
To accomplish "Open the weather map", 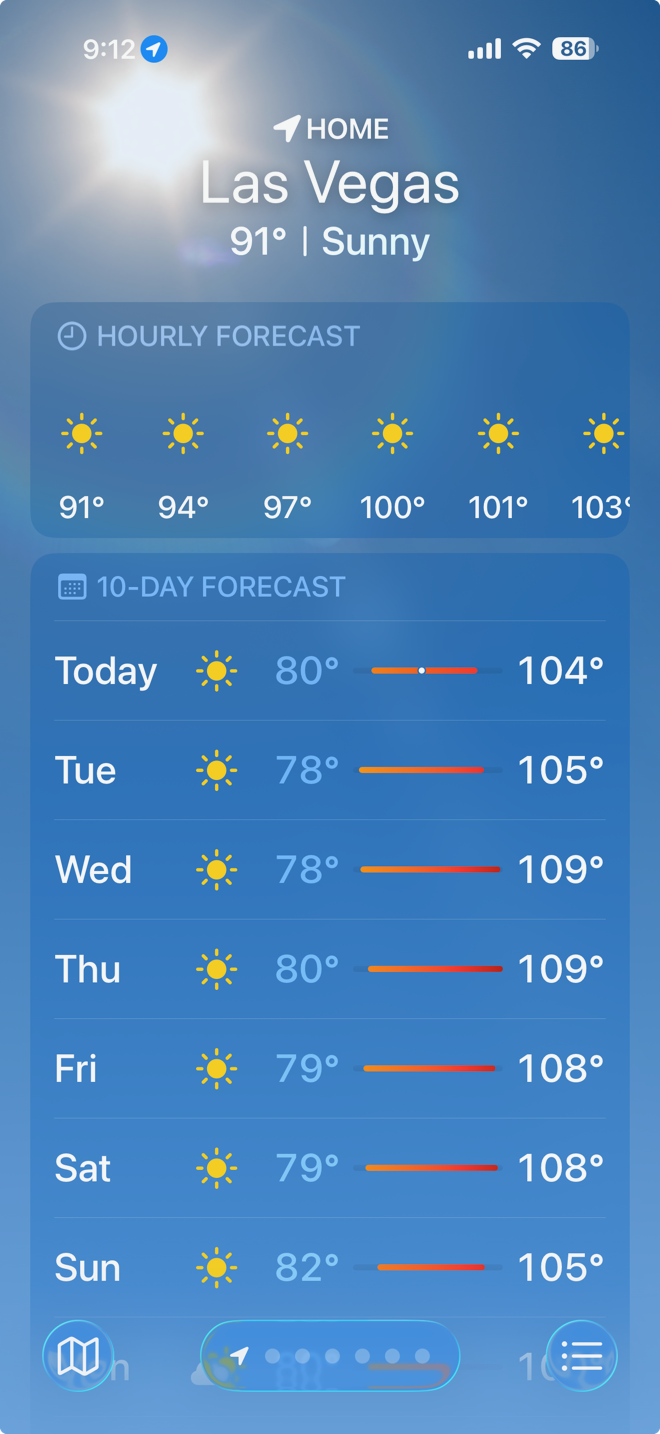I will (x=78, y=1356).
